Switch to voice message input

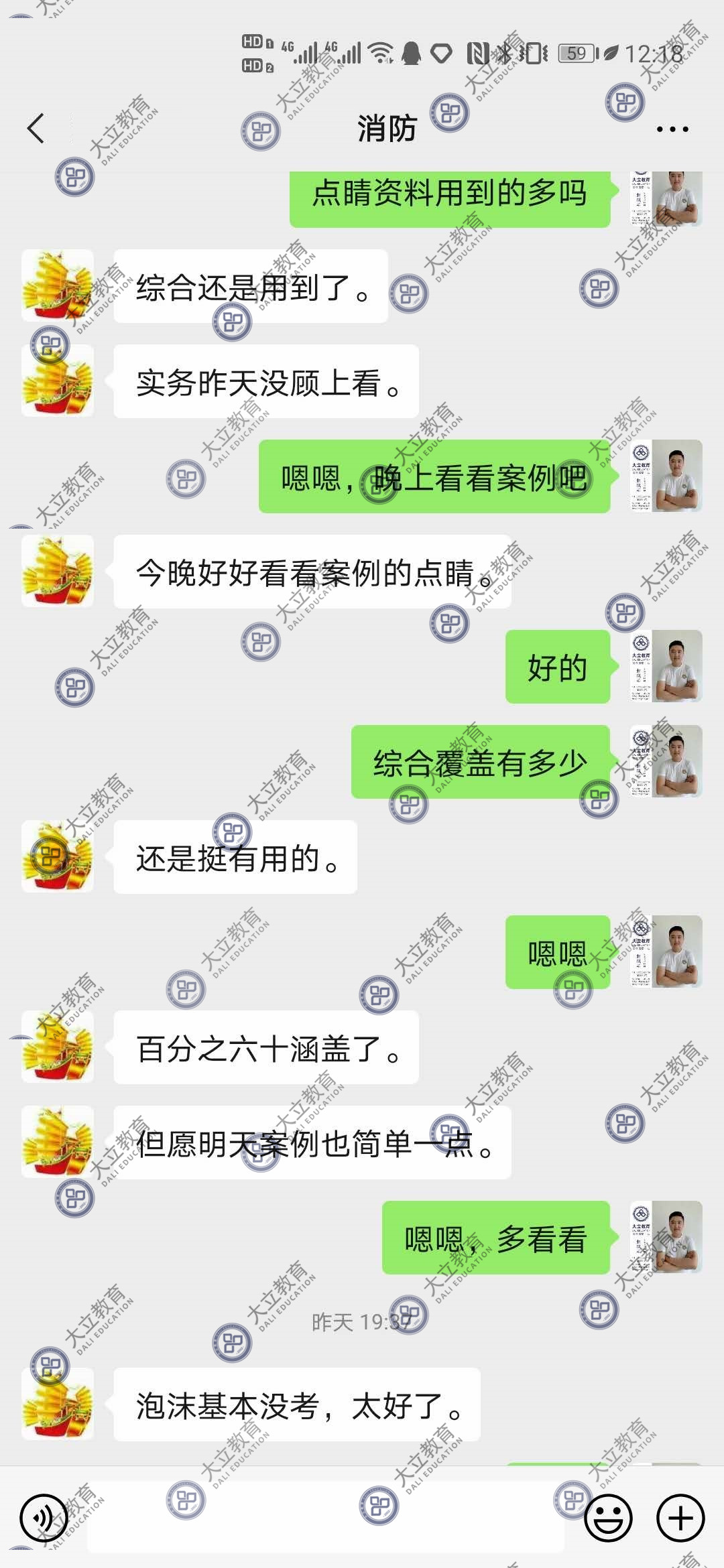[x=44, y=1518]
